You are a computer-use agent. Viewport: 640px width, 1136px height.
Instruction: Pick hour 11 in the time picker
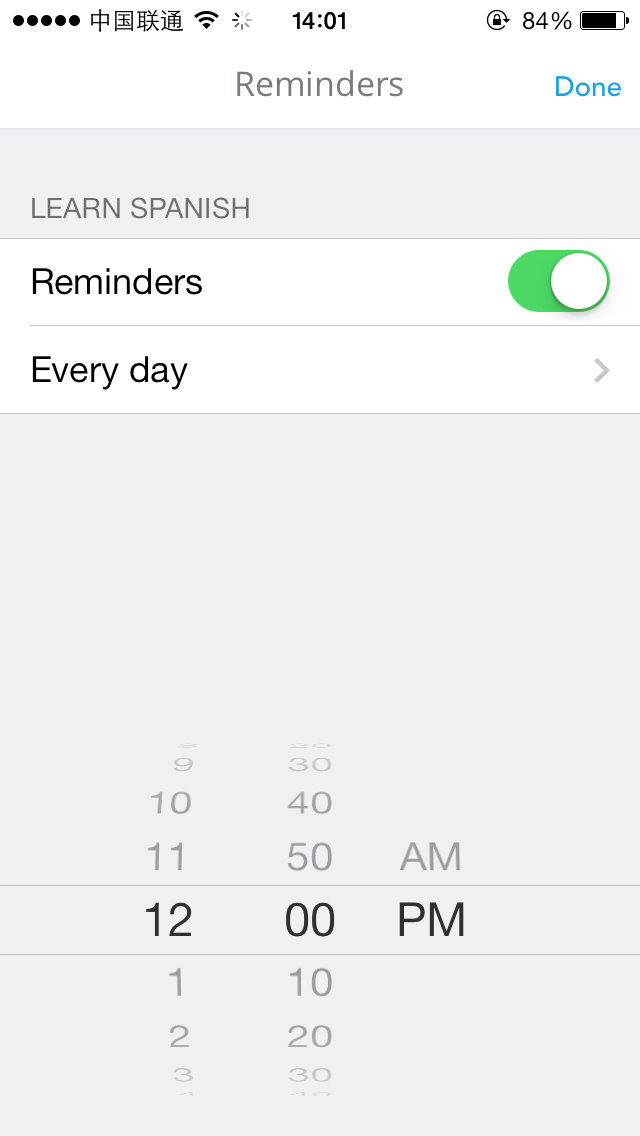pyautogui.click(x=167, y=857)
